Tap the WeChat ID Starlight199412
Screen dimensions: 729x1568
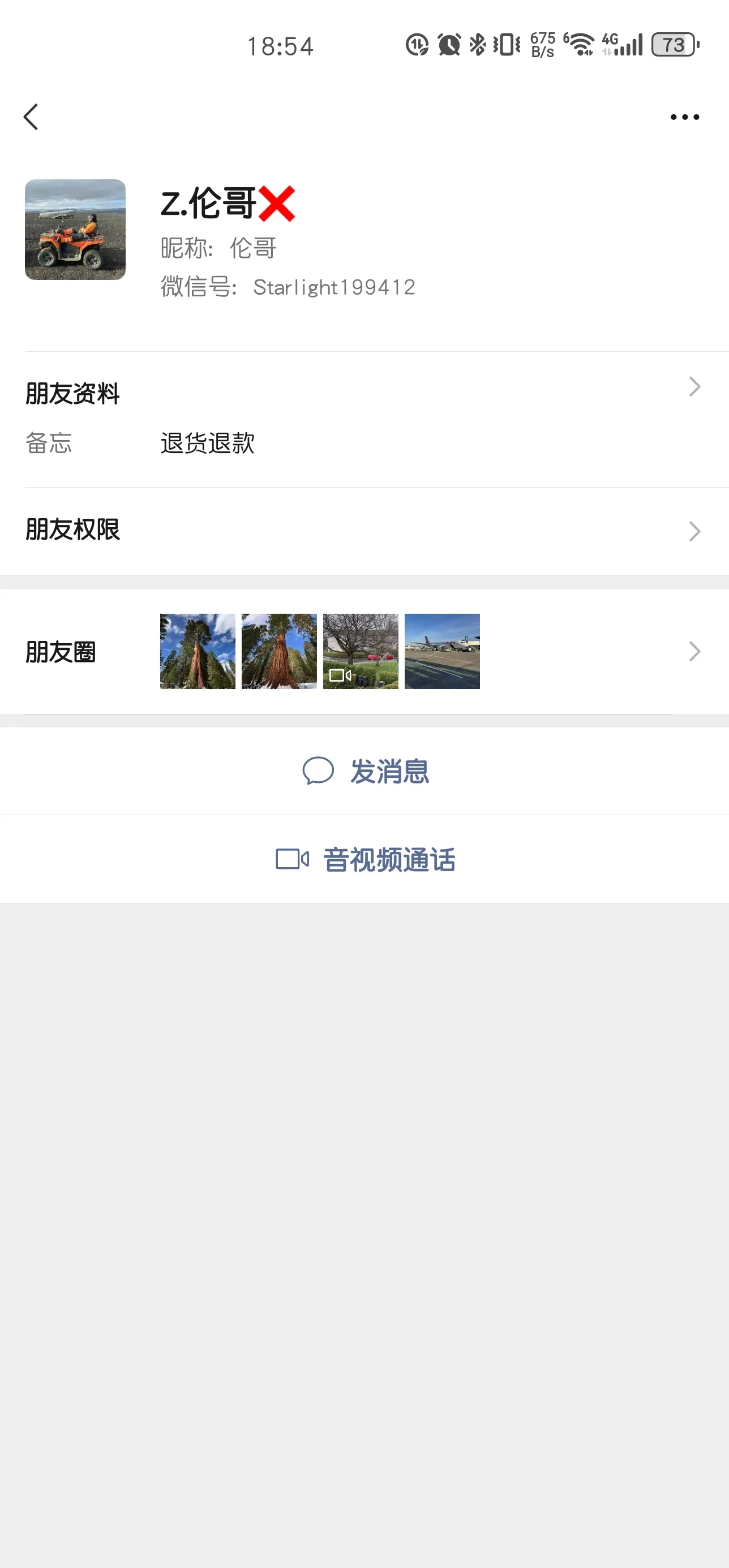pos(334,287)
